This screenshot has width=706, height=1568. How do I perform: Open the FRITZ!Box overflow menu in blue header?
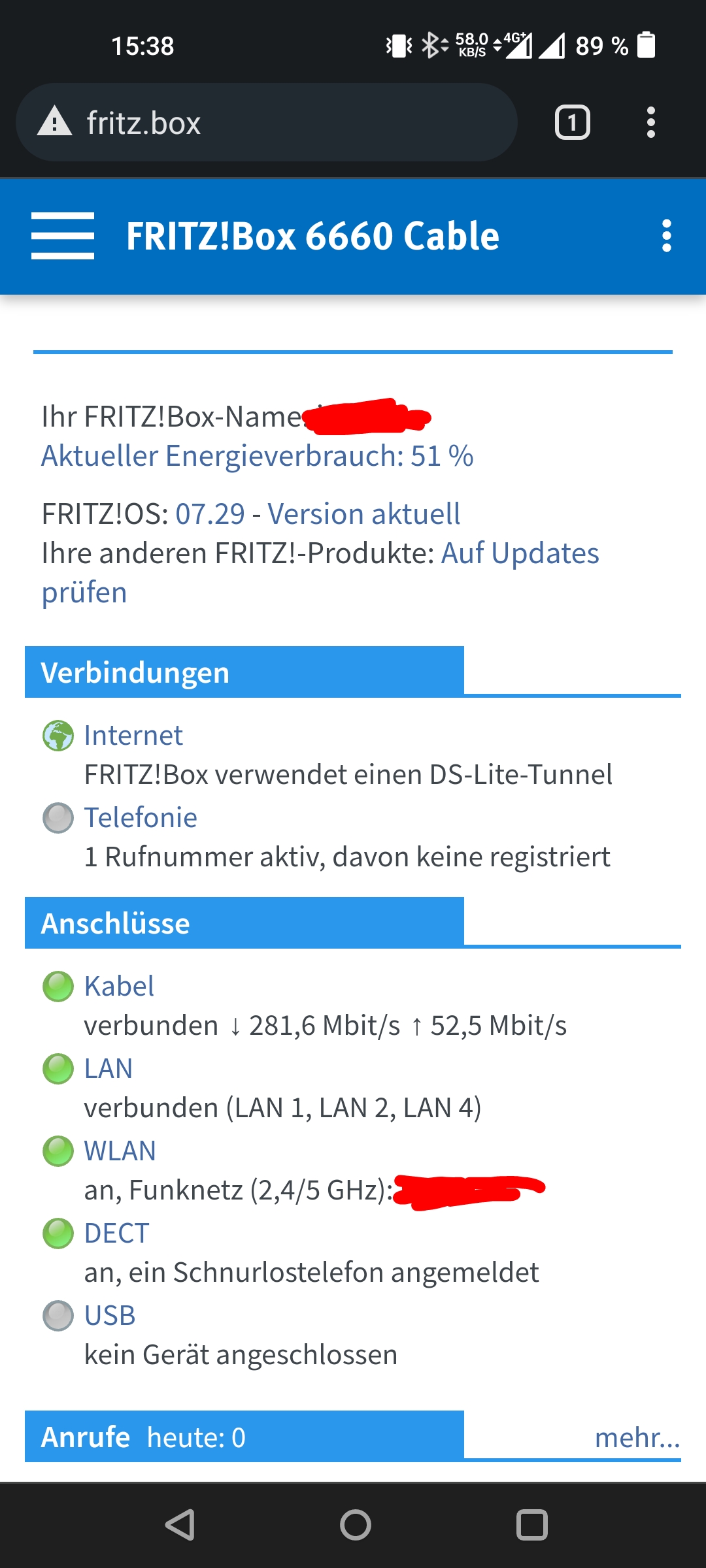pyautogui.click(x=666, y=236)
